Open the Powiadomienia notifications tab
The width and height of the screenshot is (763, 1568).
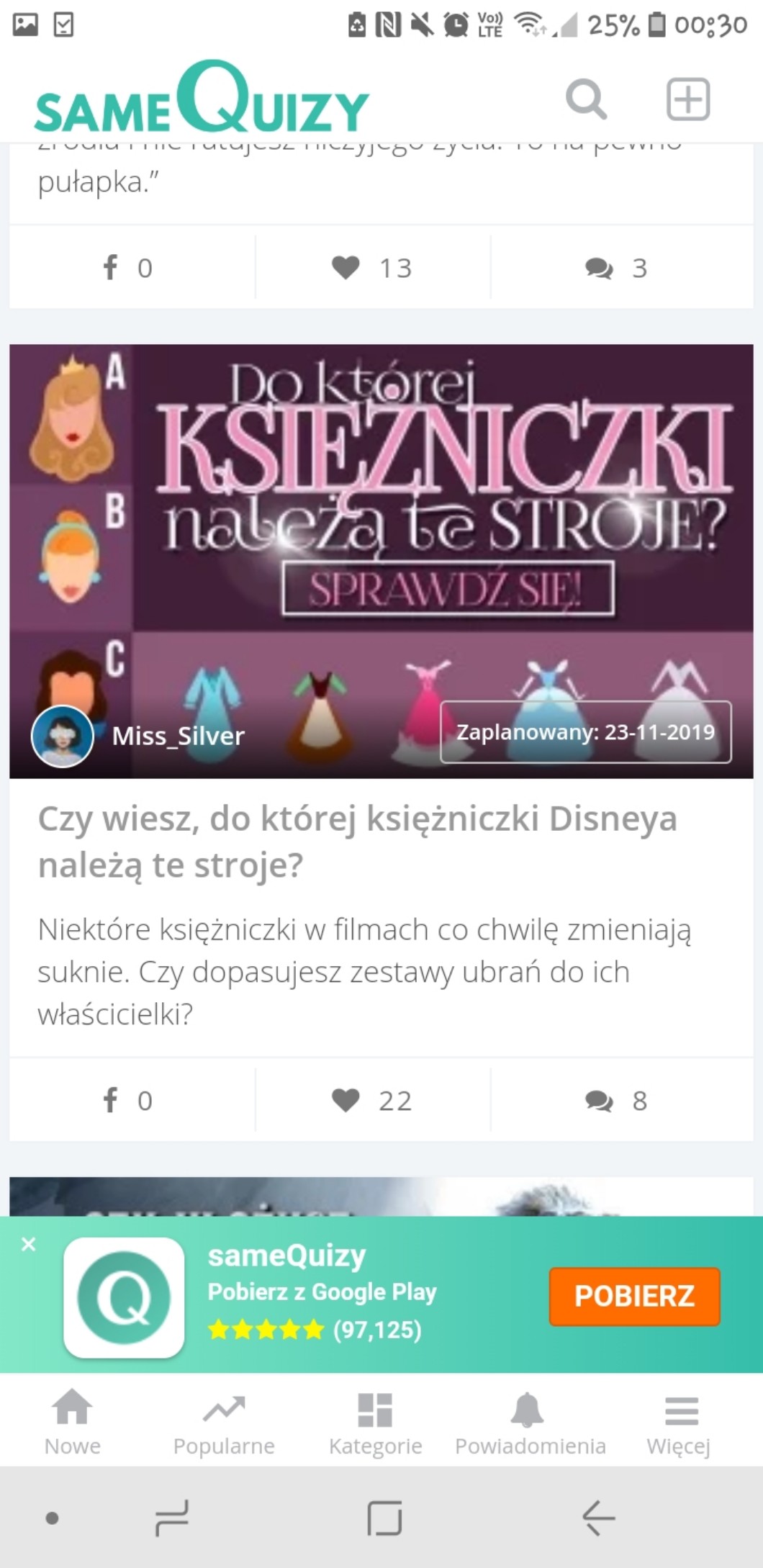530,1423
